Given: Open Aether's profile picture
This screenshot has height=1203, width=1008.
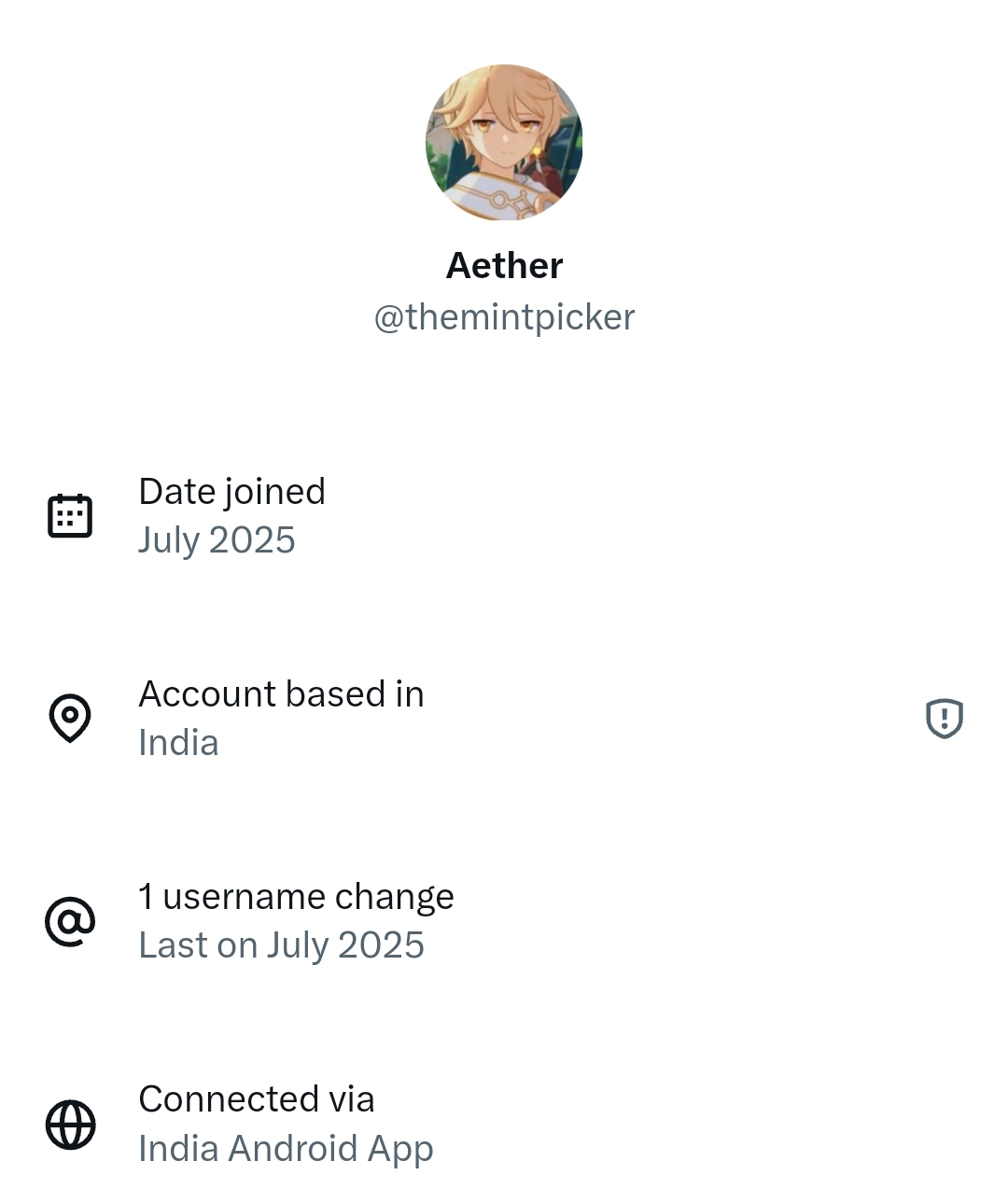Looking at the screenshot, I should point(504,143).
